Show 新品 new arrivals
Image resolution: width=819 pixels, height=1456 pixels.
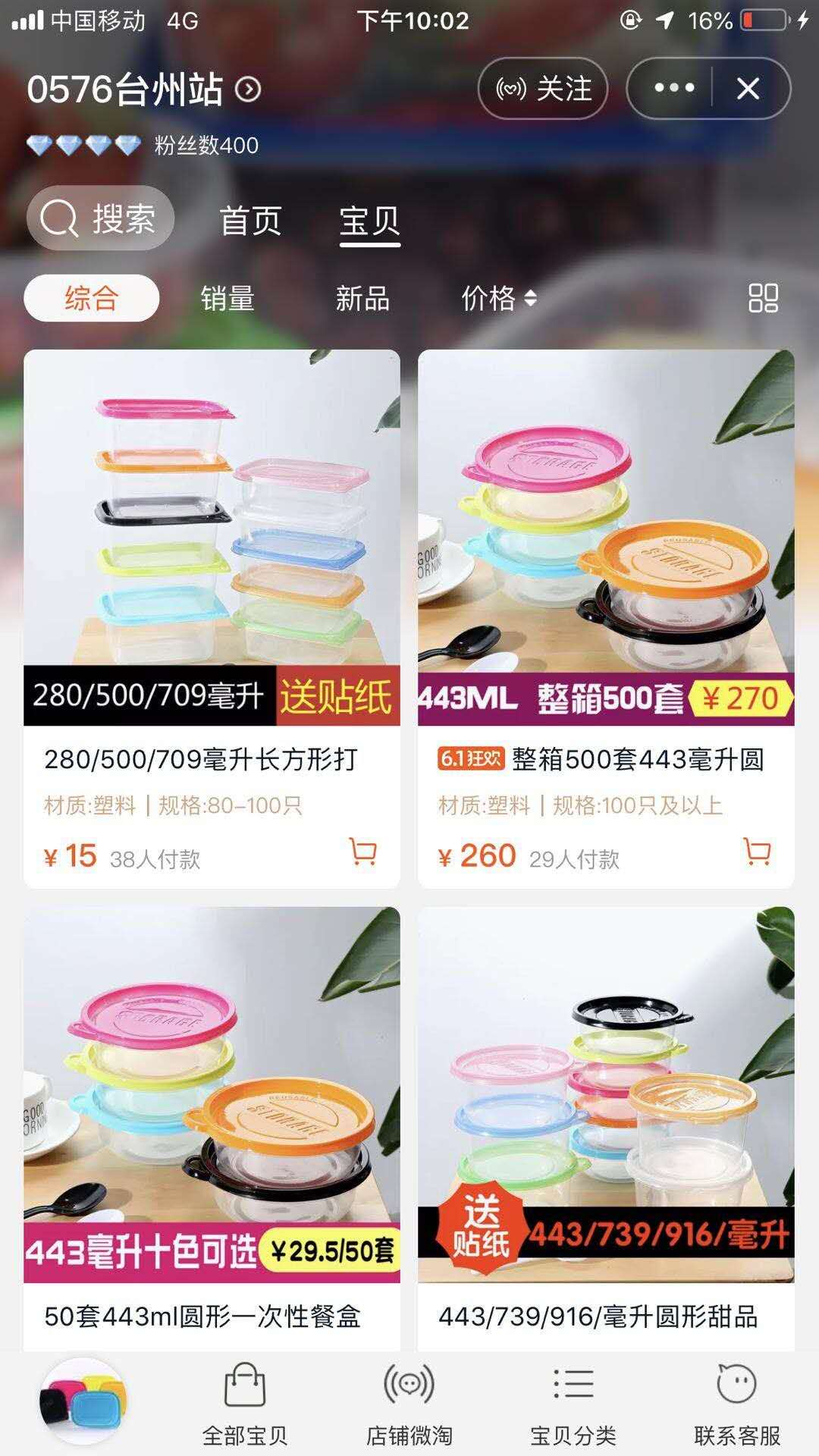[362, 298]
